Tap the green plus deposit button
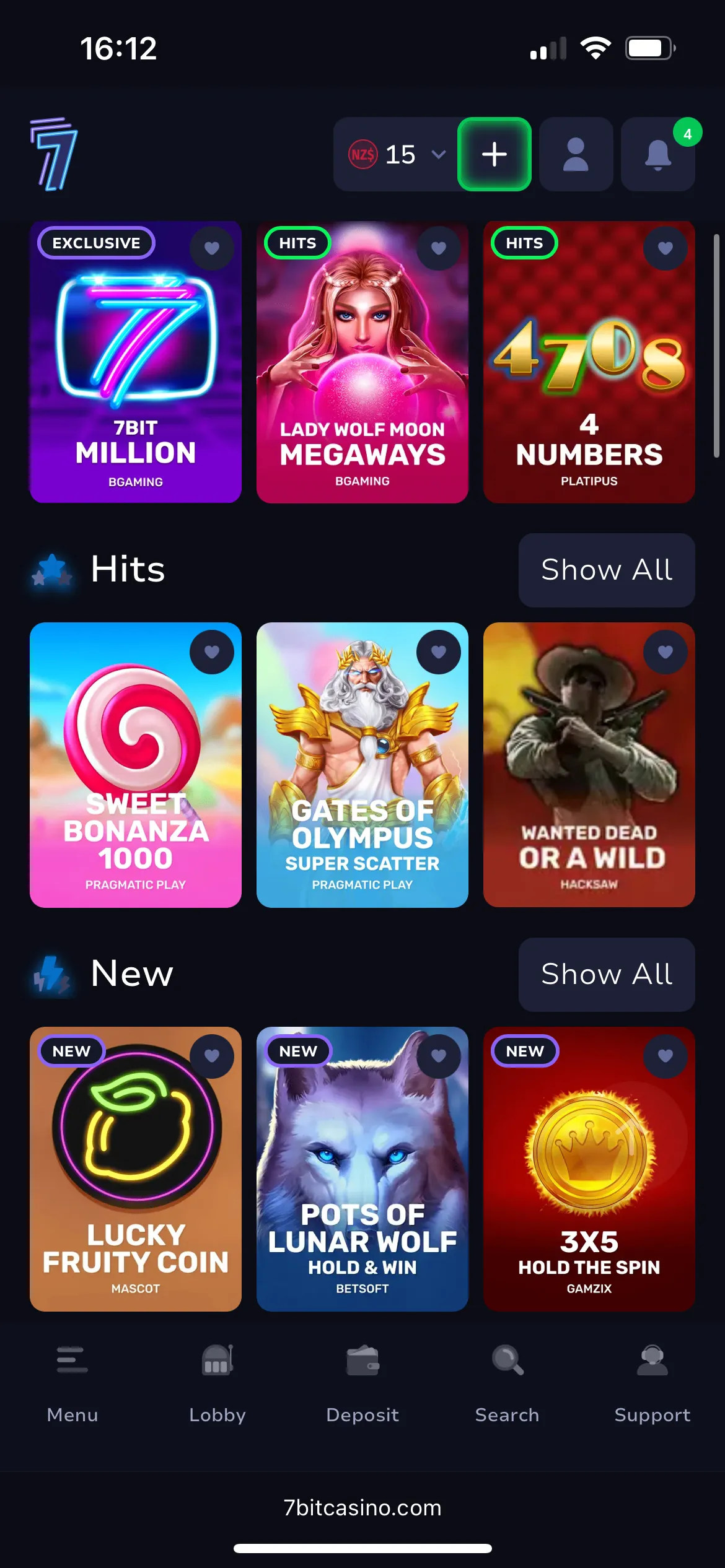The height and width of the screenshot is (1568, 725). pyautogui.click(x=494, y=154)
